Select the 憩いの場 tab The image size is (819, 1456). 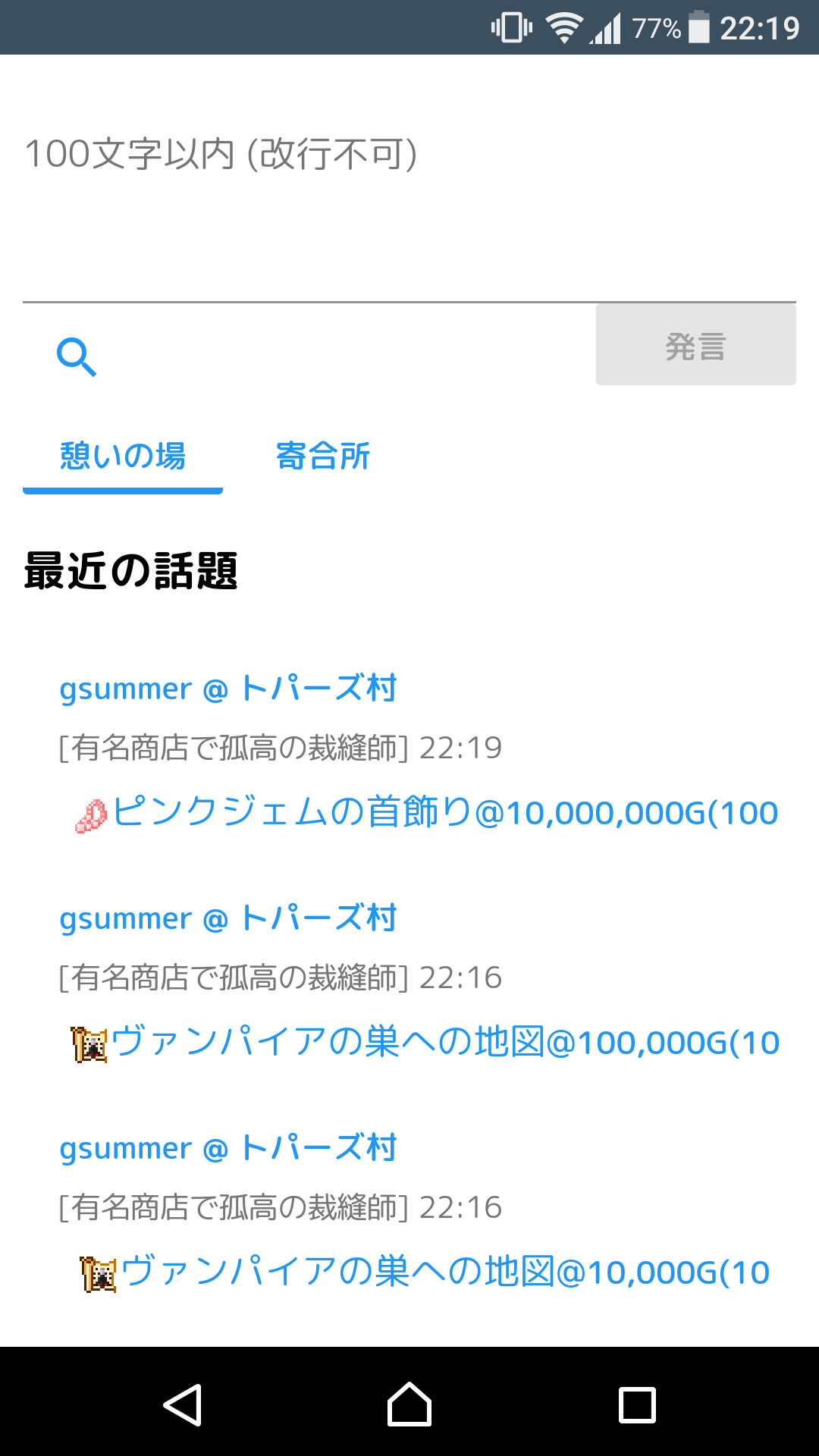[x=123, y=457]
